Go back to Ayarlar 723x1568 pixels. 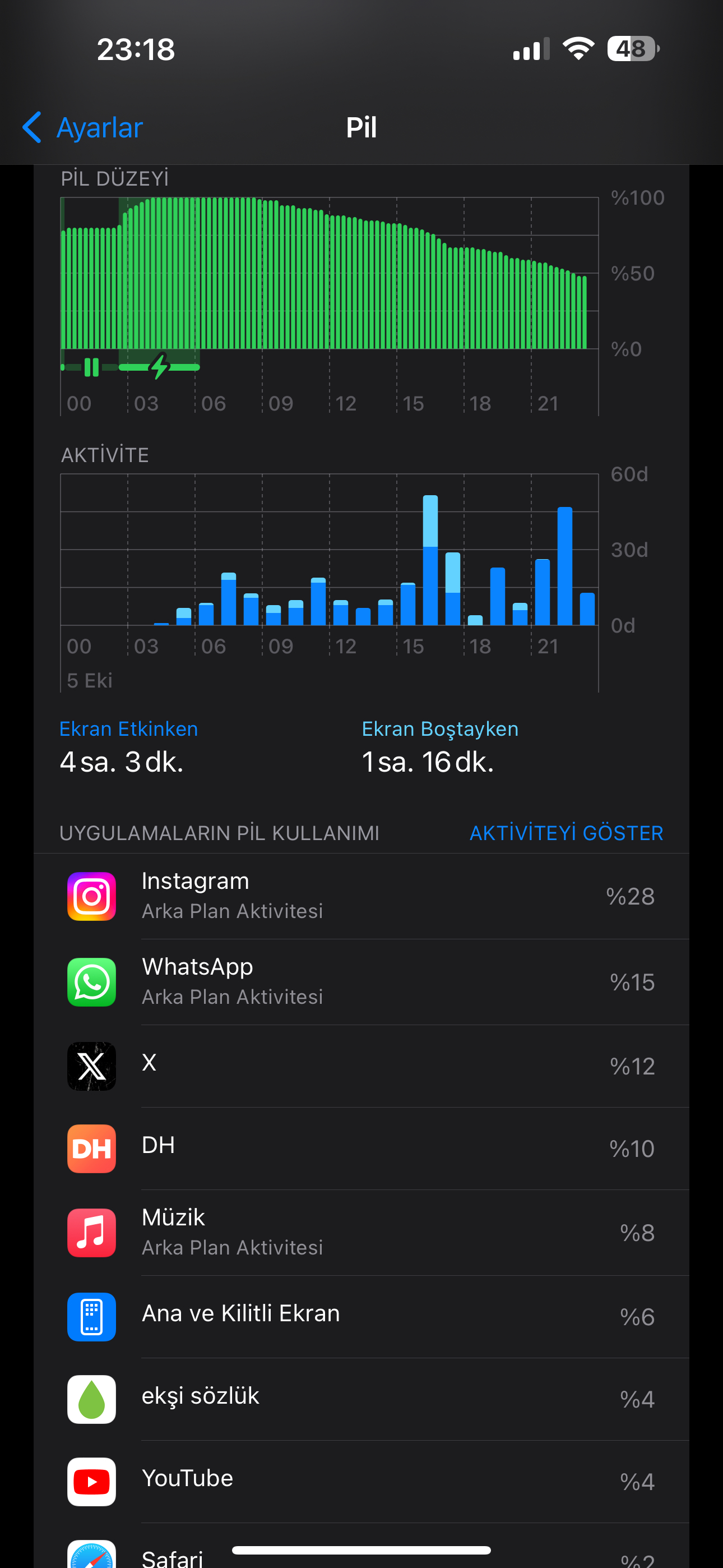tap(82, 128)
